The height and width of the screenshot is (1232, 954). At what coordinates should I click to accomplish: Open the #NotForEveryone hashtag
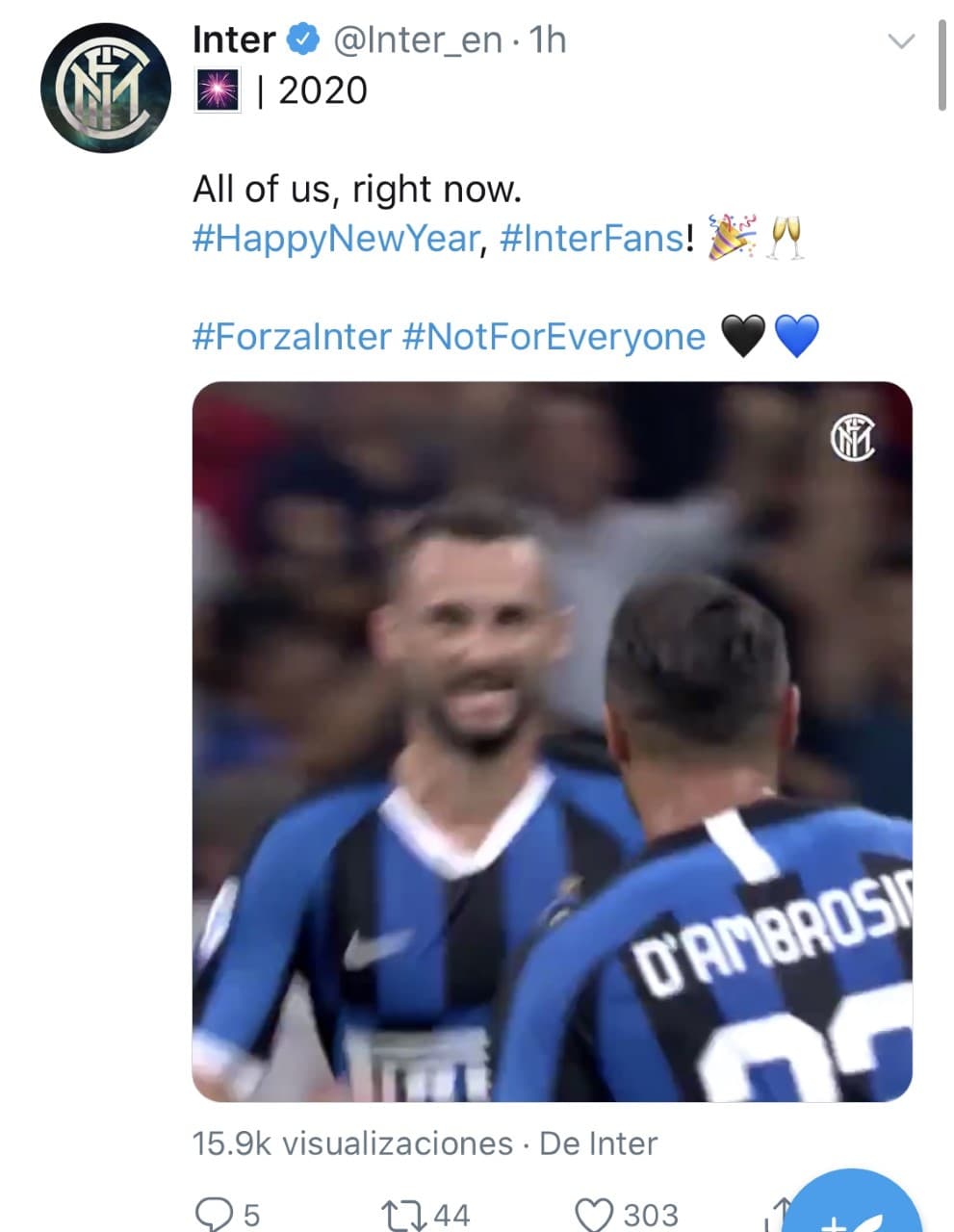tap(553, 337)
